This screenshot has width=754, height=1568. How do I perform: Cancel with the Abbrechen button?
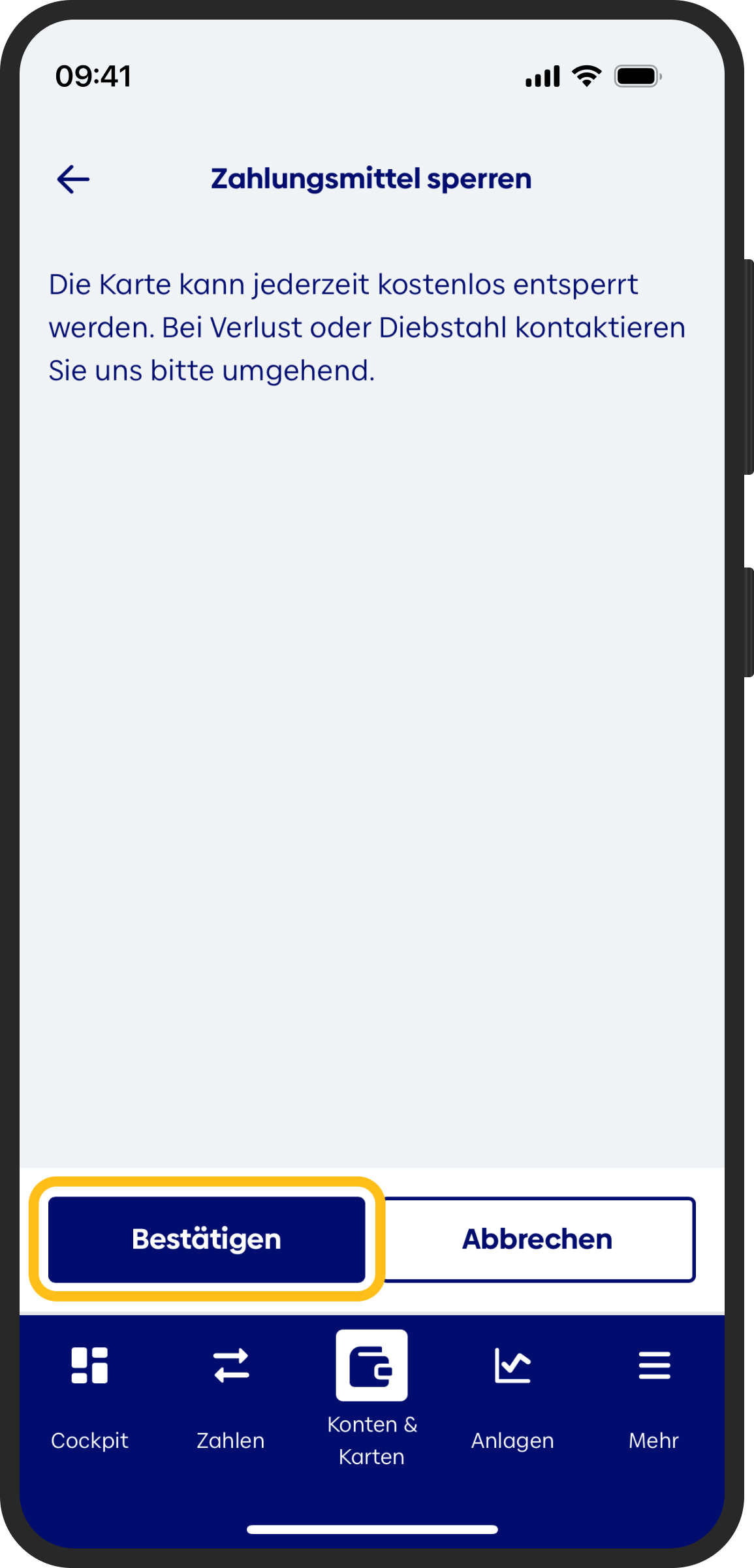click(538, 1239)
